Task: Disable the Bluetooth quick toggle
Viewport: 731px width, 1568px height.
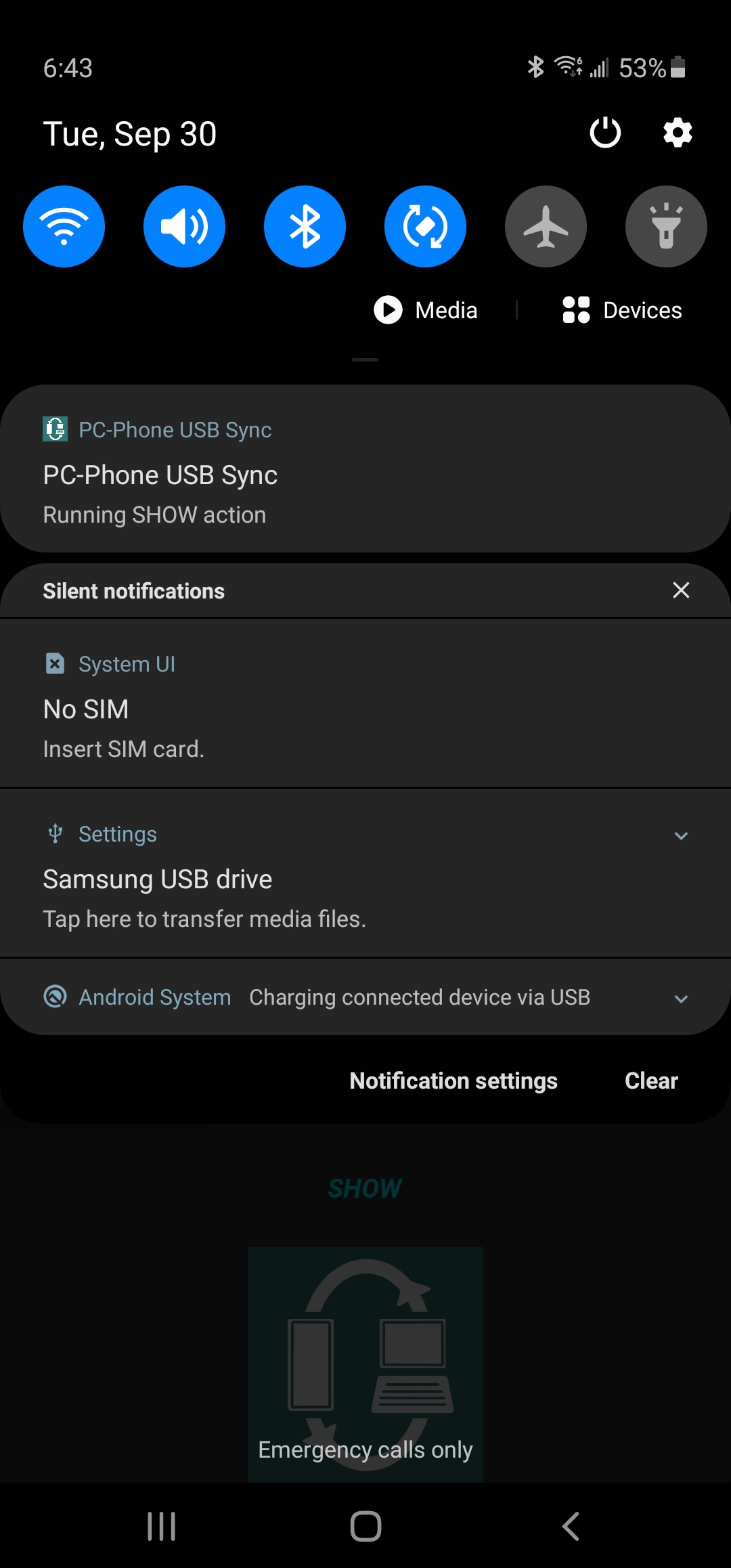Action: tap(305, 226)
